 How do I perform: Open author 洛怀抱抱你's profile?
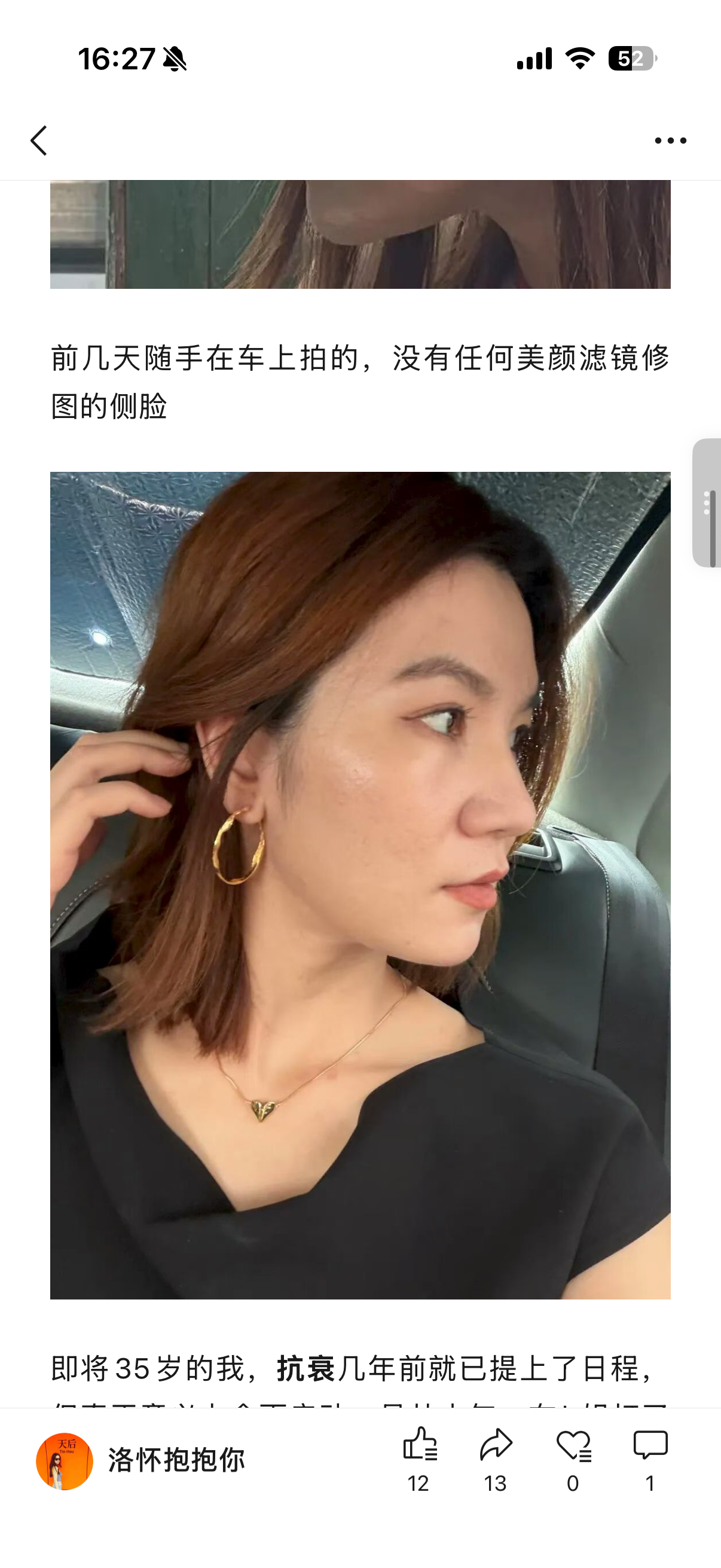point(140,1461)
